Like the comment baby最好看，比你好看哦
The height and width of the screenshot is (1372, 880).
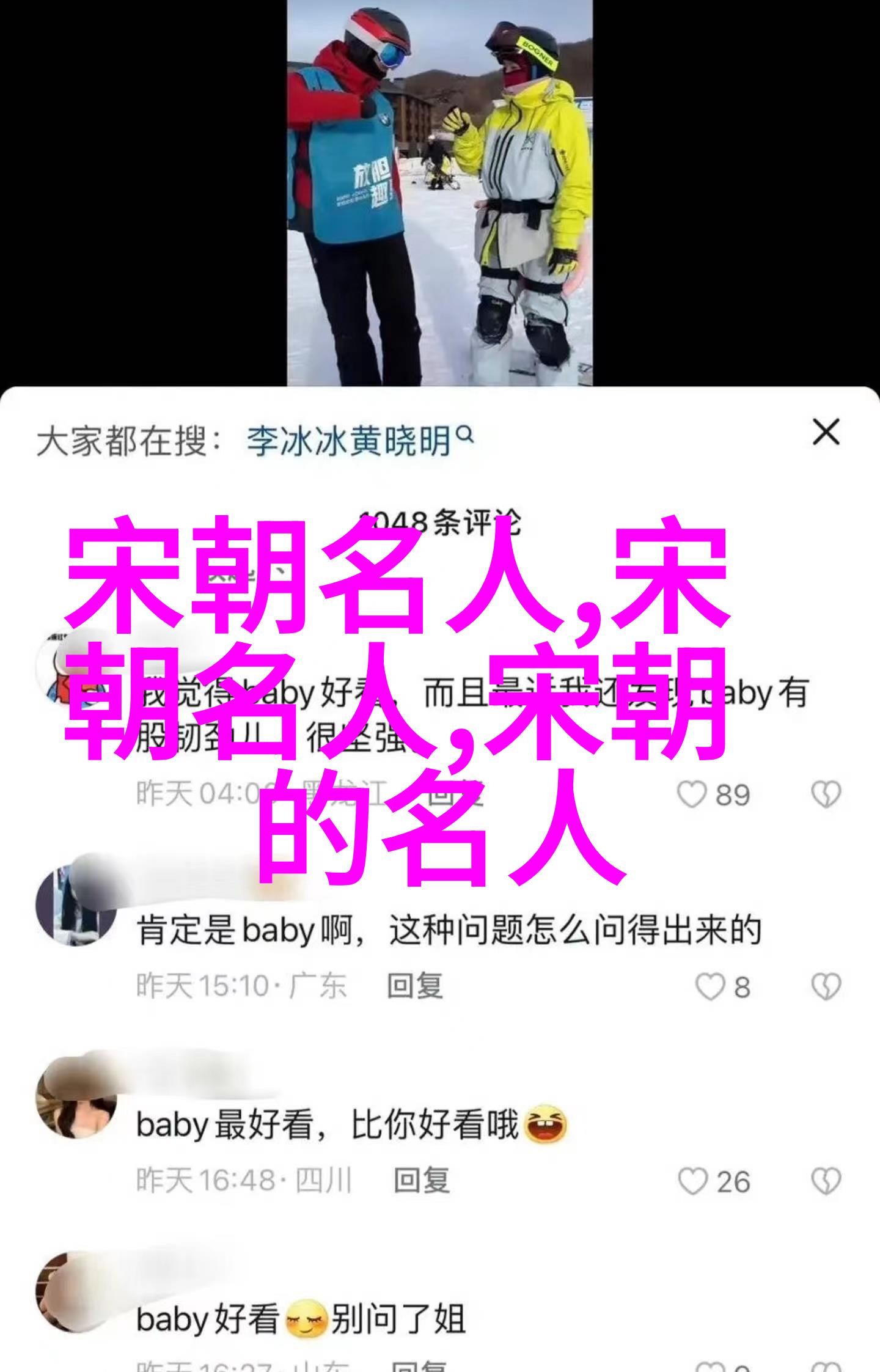tap(693, 1182)
